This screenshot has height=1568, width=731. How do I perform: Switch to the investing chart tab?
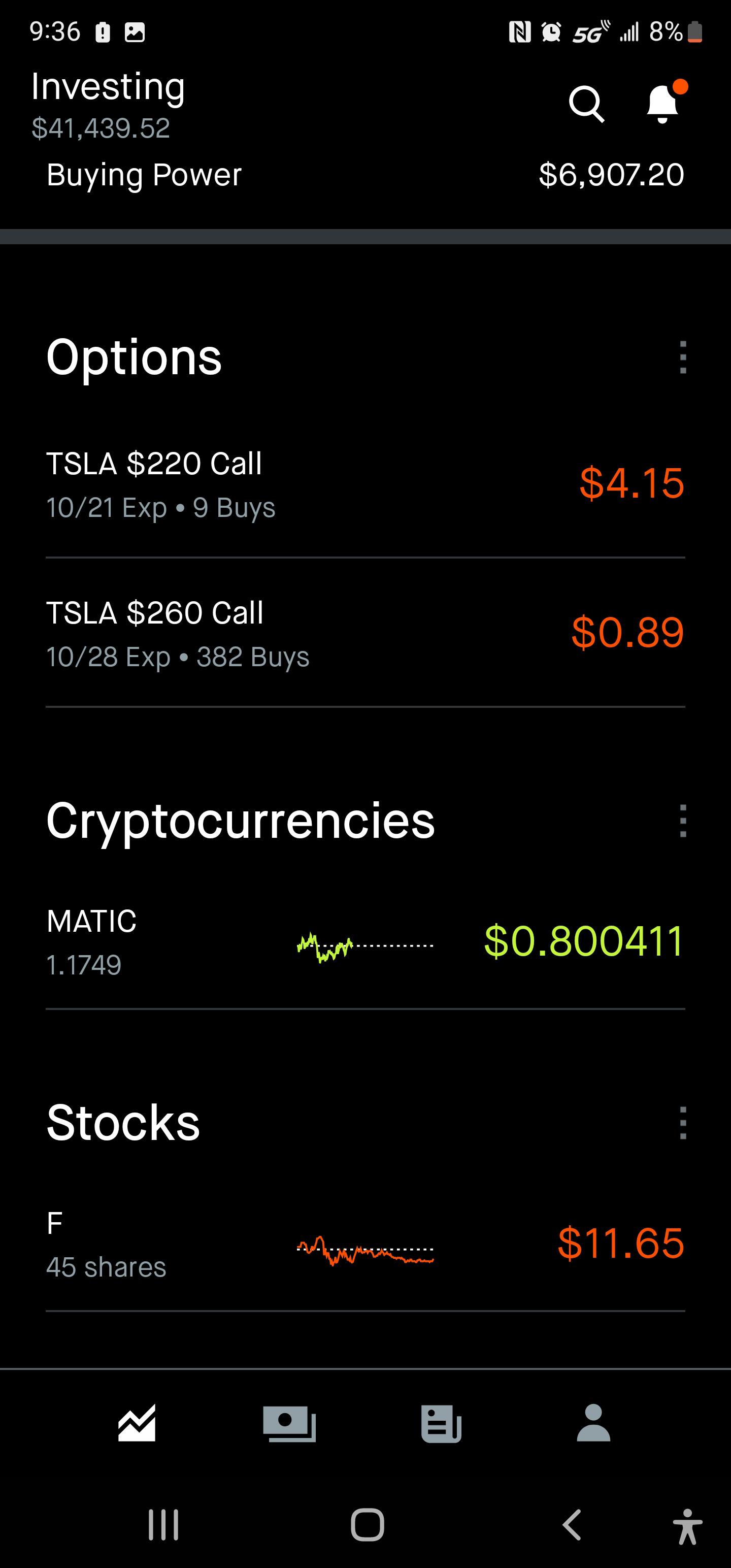point(137,1423)
